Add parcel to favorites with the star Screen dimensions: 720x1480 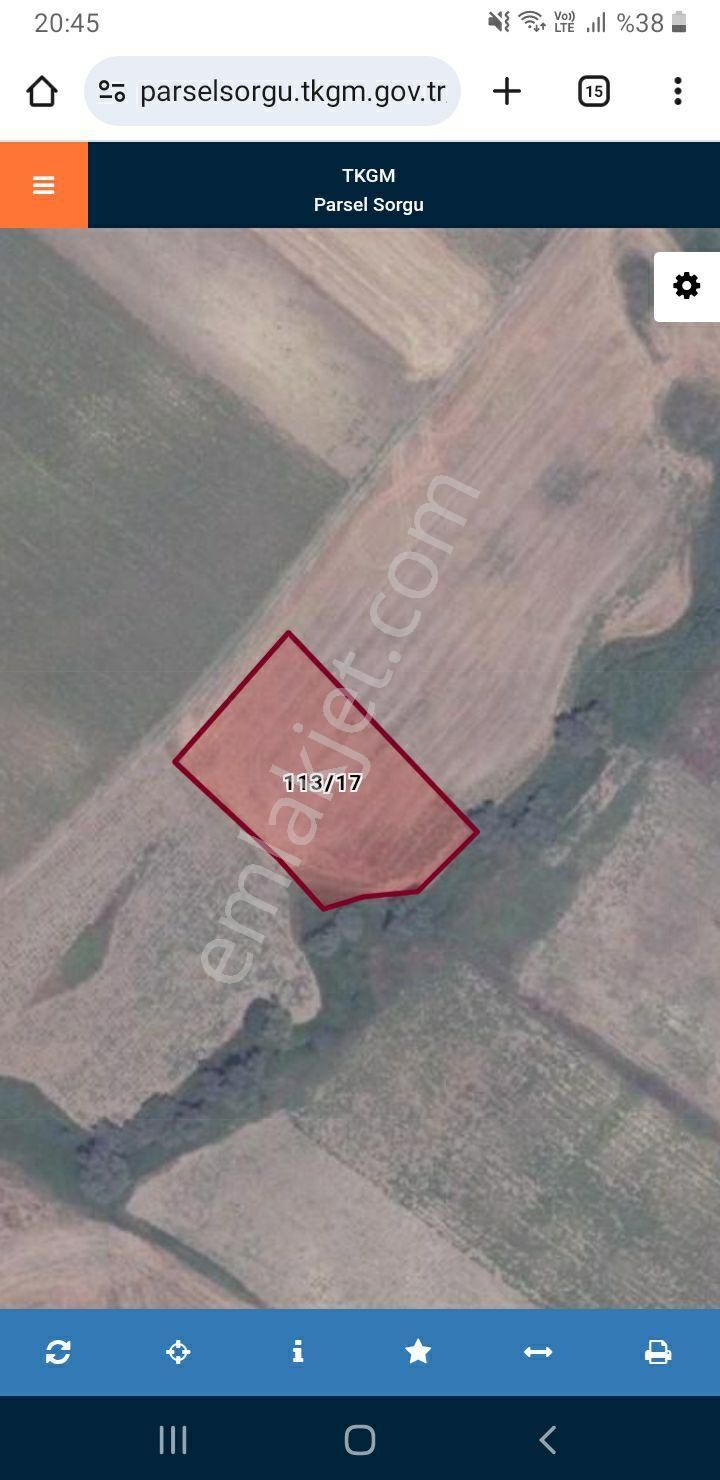(x=418, y=1352)
